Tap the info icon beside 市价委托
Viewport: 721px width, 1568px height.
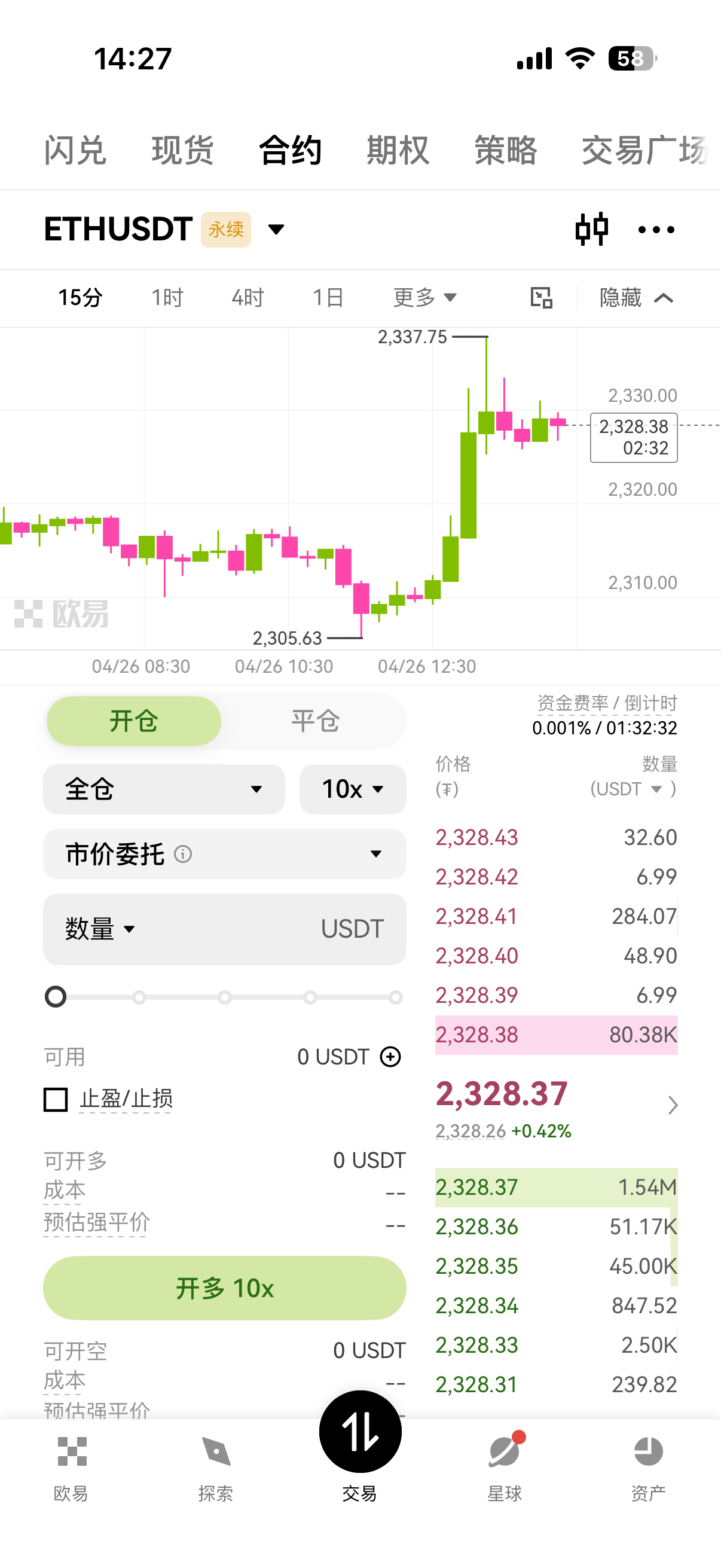coord(184,854)
